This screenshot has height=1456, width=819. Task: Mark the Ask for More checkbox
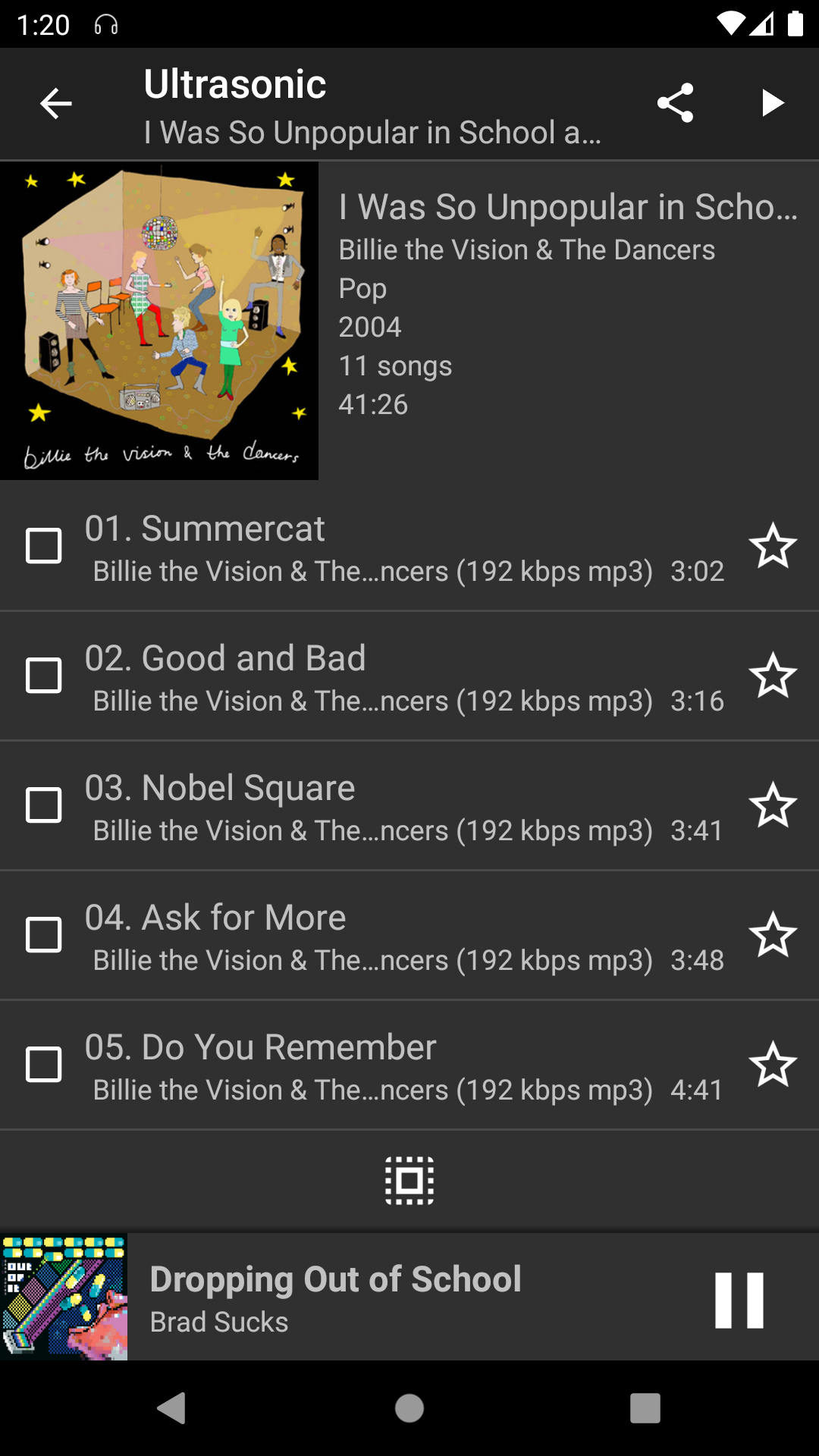[x=44, y=935]
